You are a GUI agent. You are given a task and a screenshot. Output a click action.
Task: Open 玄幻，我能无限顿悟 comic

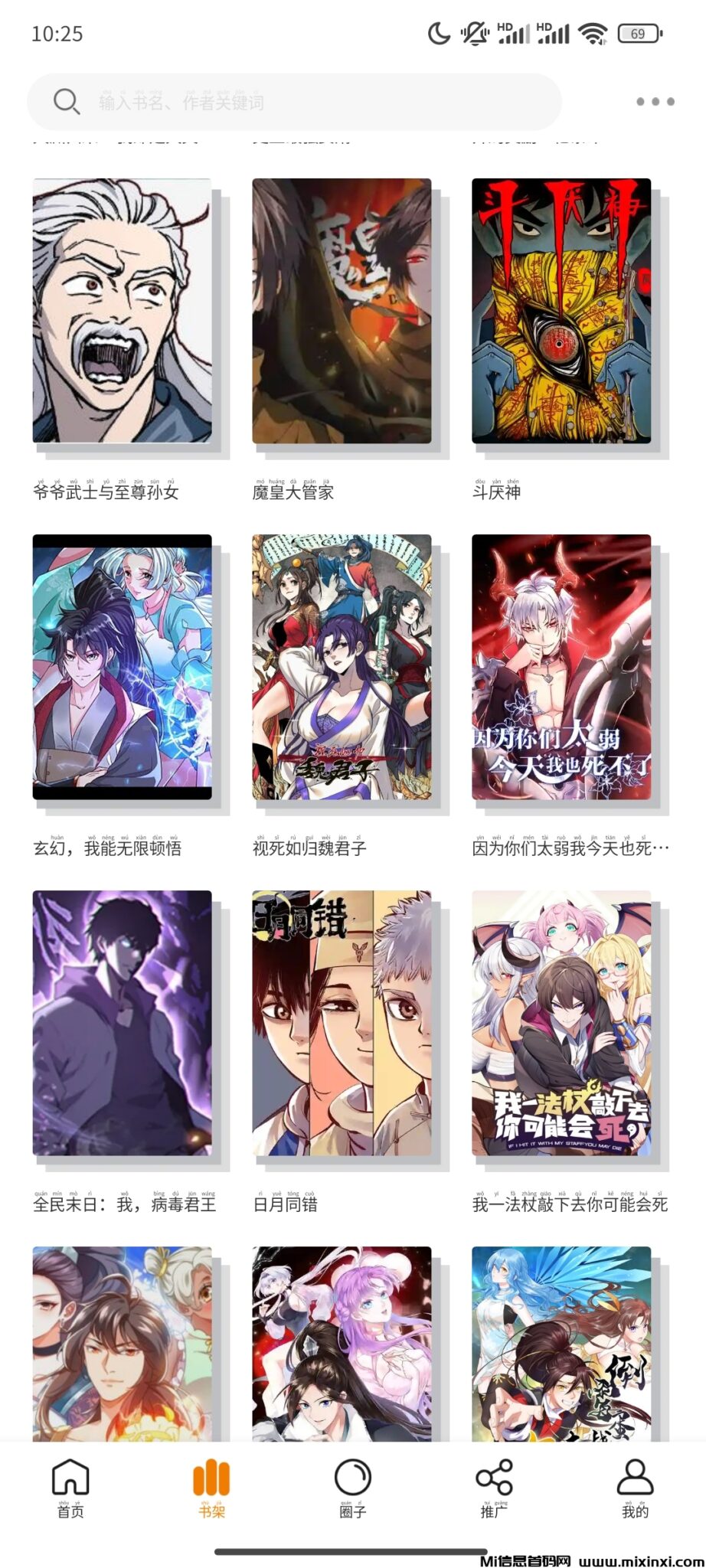click(122, 667)
